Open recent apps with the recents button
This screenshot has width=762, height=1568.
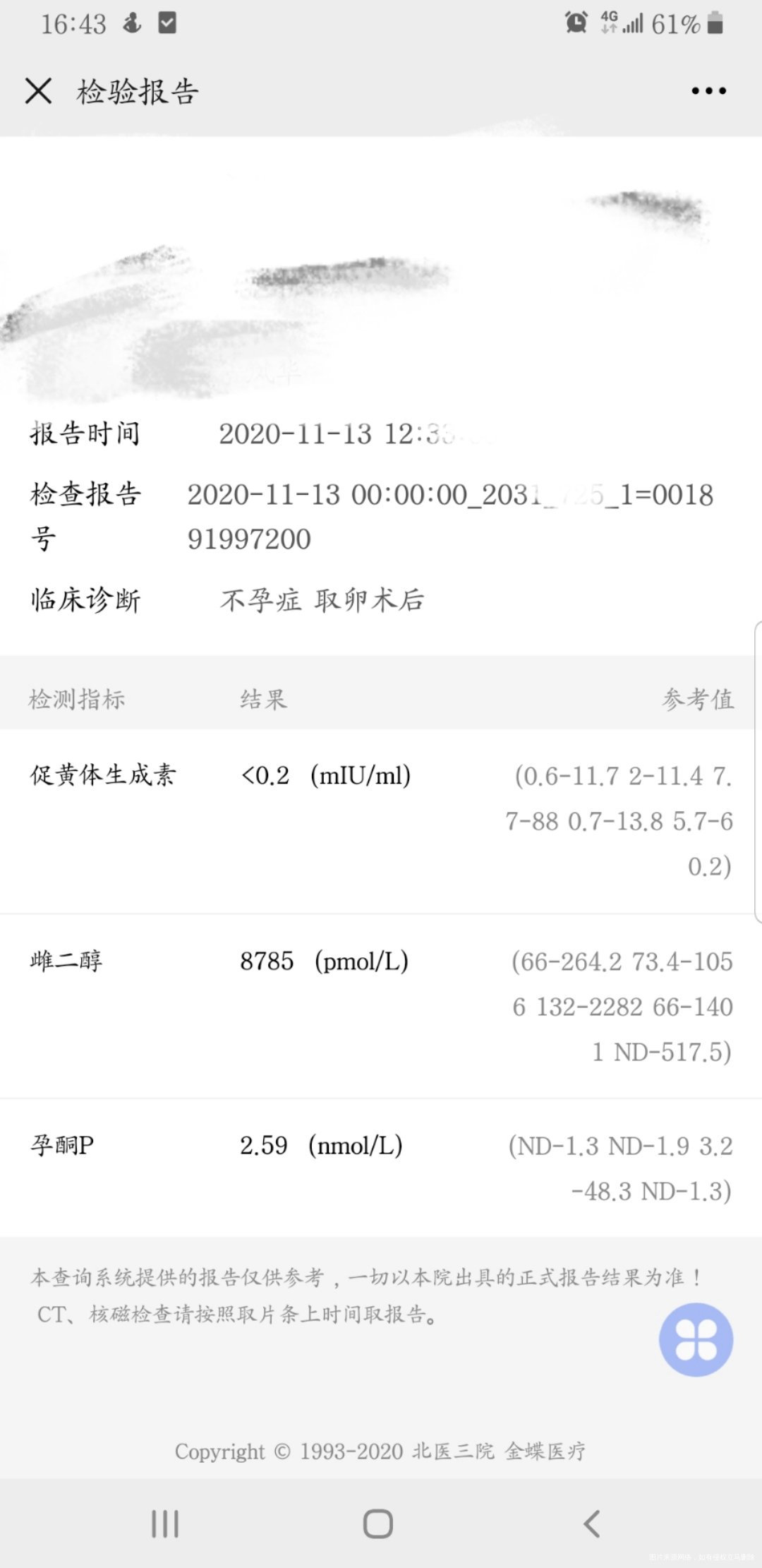tap(164, 1524)
